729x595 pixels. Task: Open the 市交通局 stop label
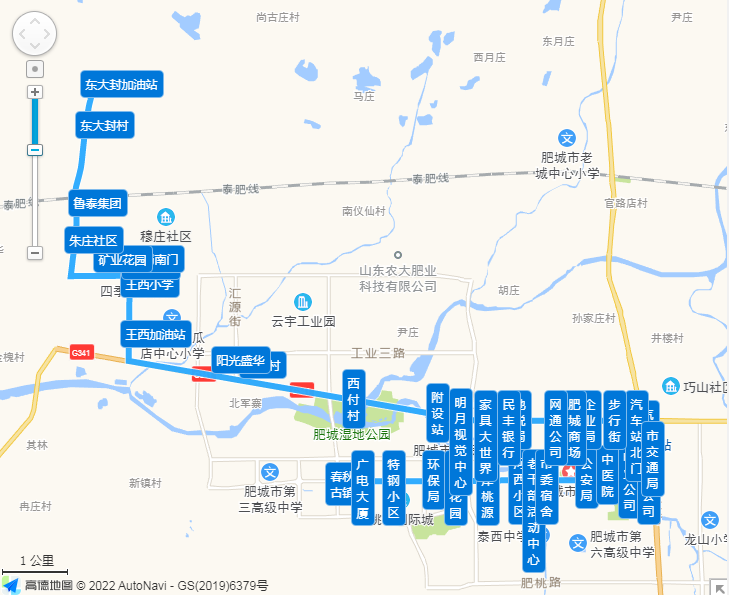point(652,459)
